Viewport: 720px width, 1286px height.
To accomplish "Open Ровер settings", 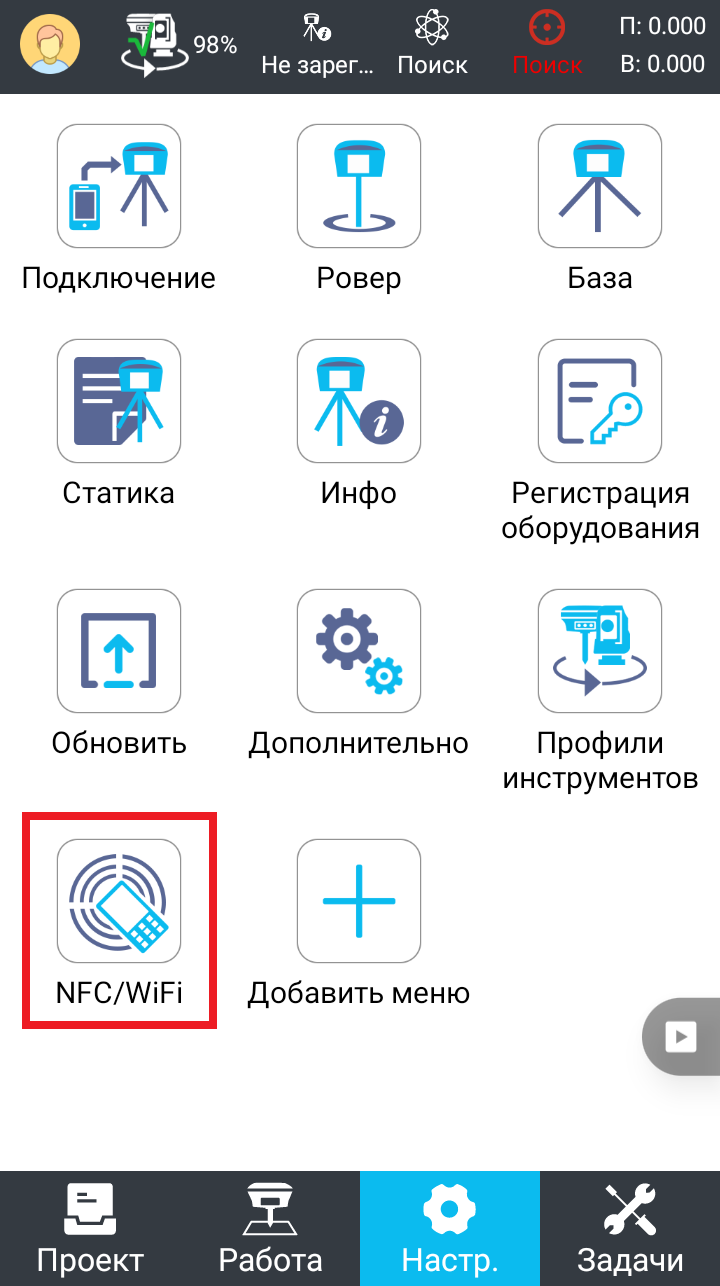I will pos(359,186).
